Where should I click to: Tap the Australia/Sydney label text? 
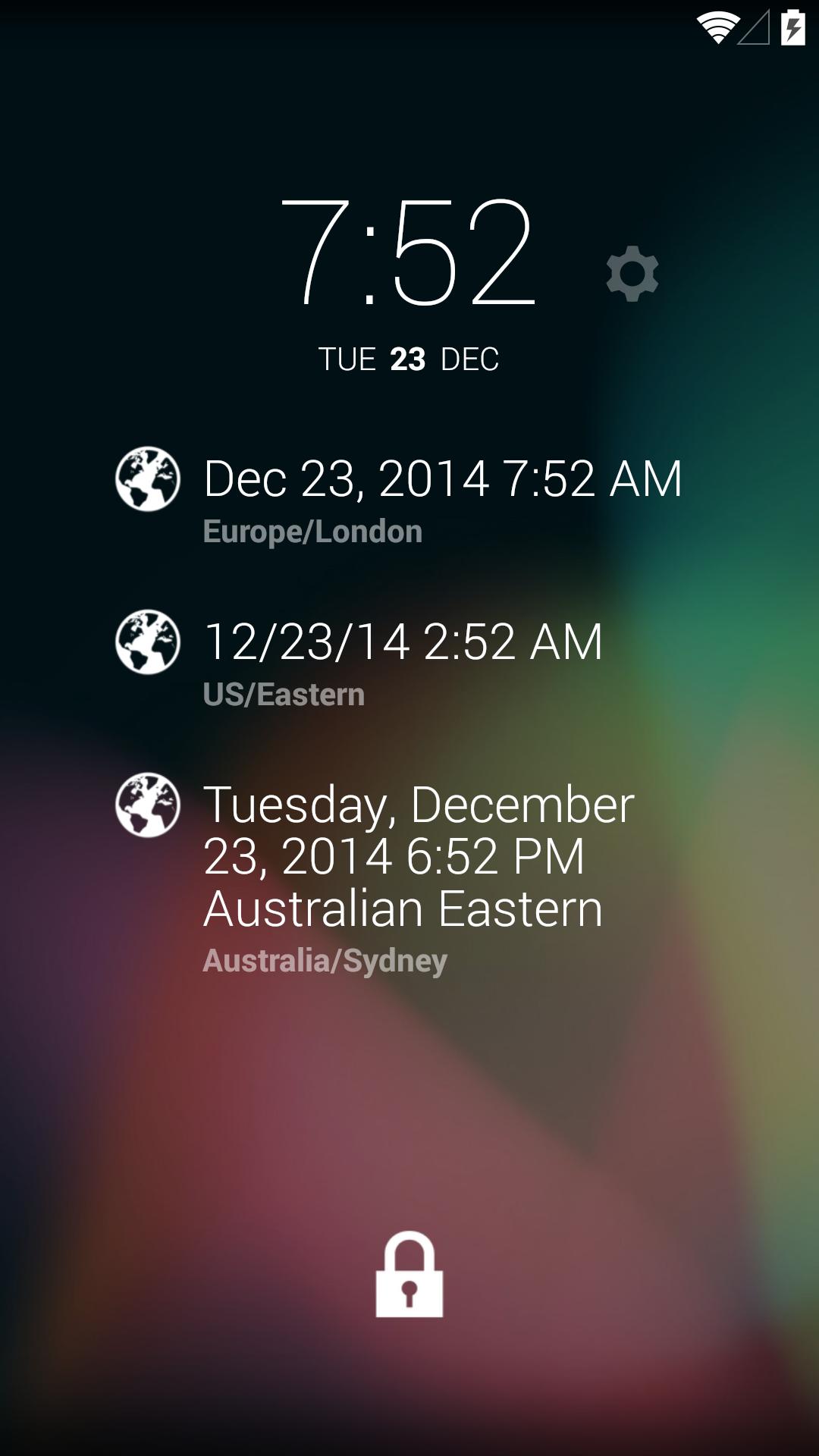click(x=324, y=960)
